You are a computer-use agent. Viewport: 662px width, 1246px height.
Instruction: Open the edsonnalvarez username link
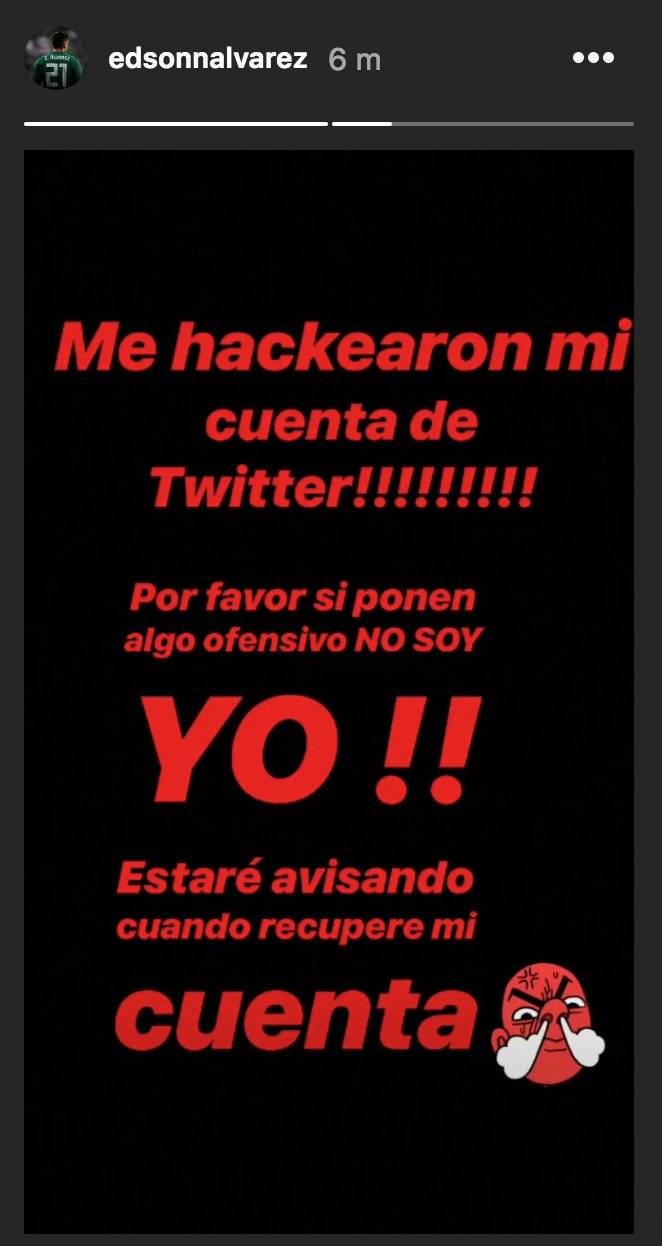pyautogui.click(x=207, y=59)
